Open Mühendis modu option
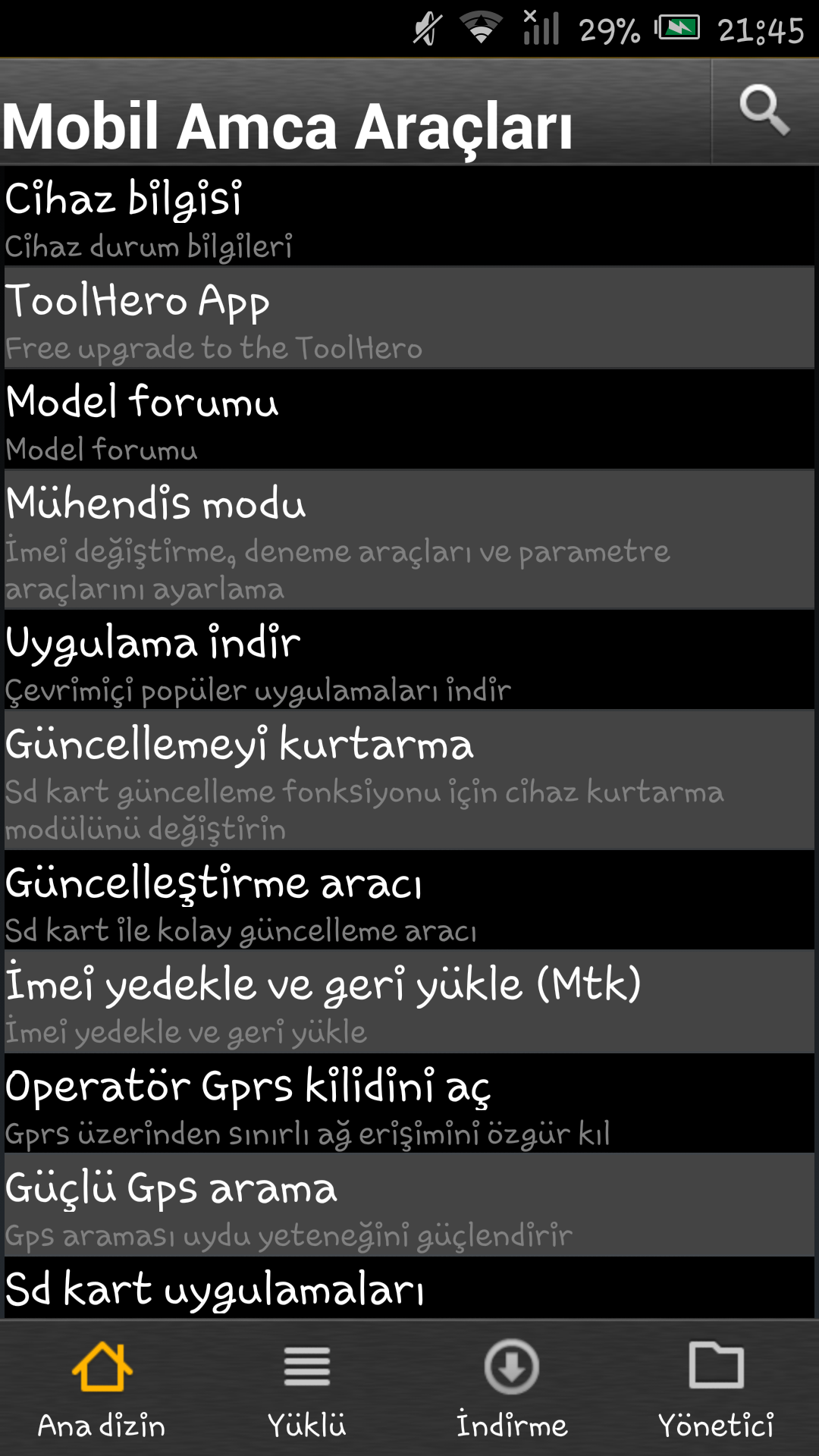 tap(409, 540)
